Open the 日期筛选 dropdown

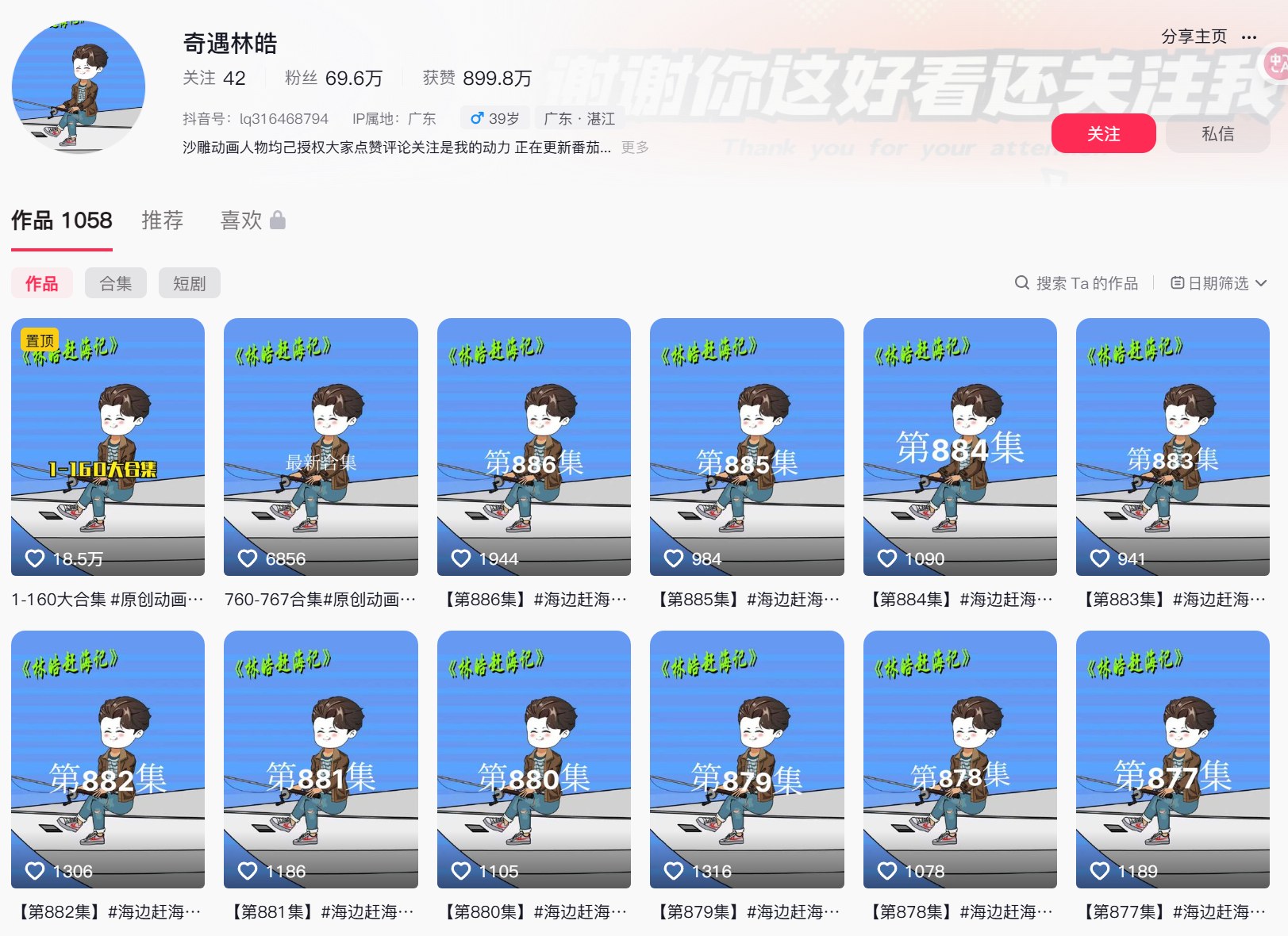[1219, 283]
